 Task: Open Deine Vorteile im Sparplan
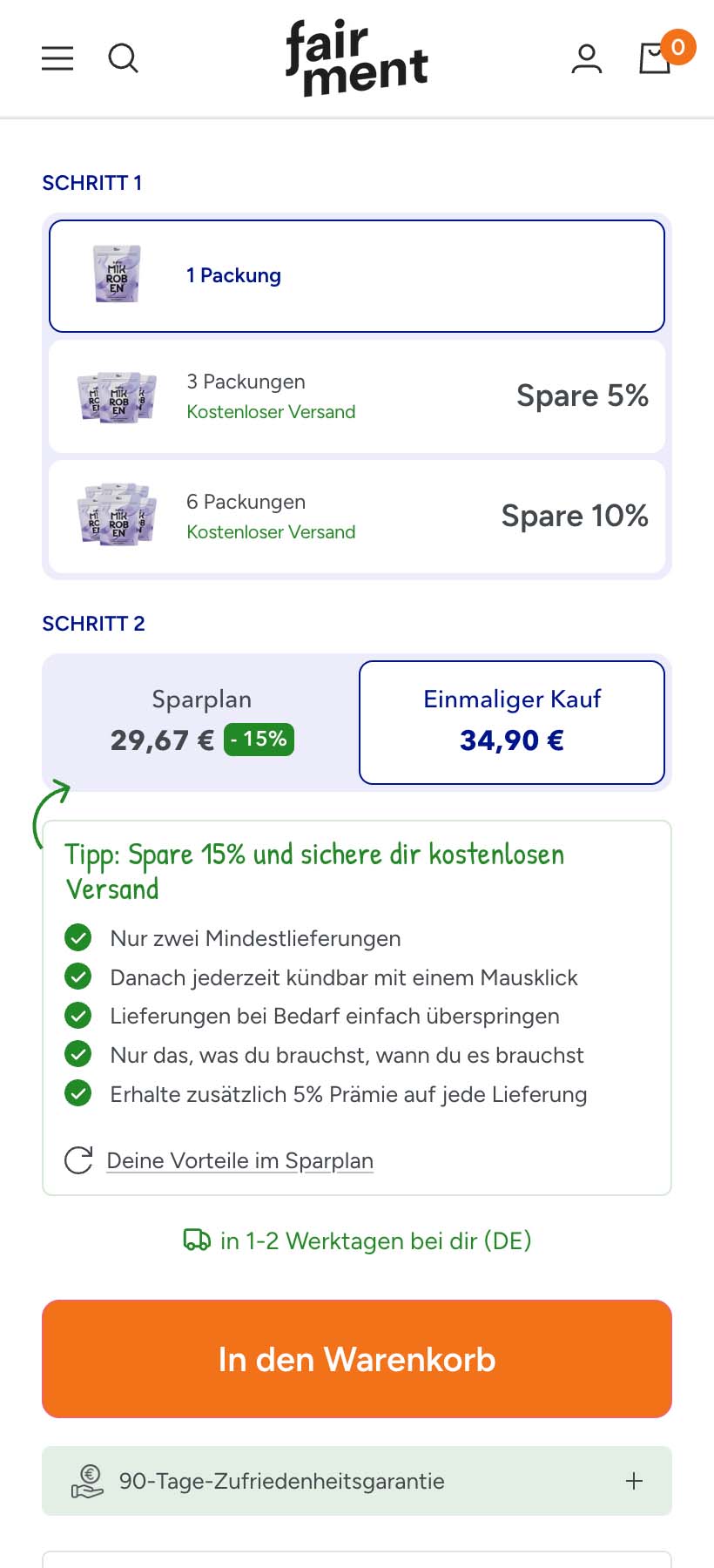pos(239,1159)
